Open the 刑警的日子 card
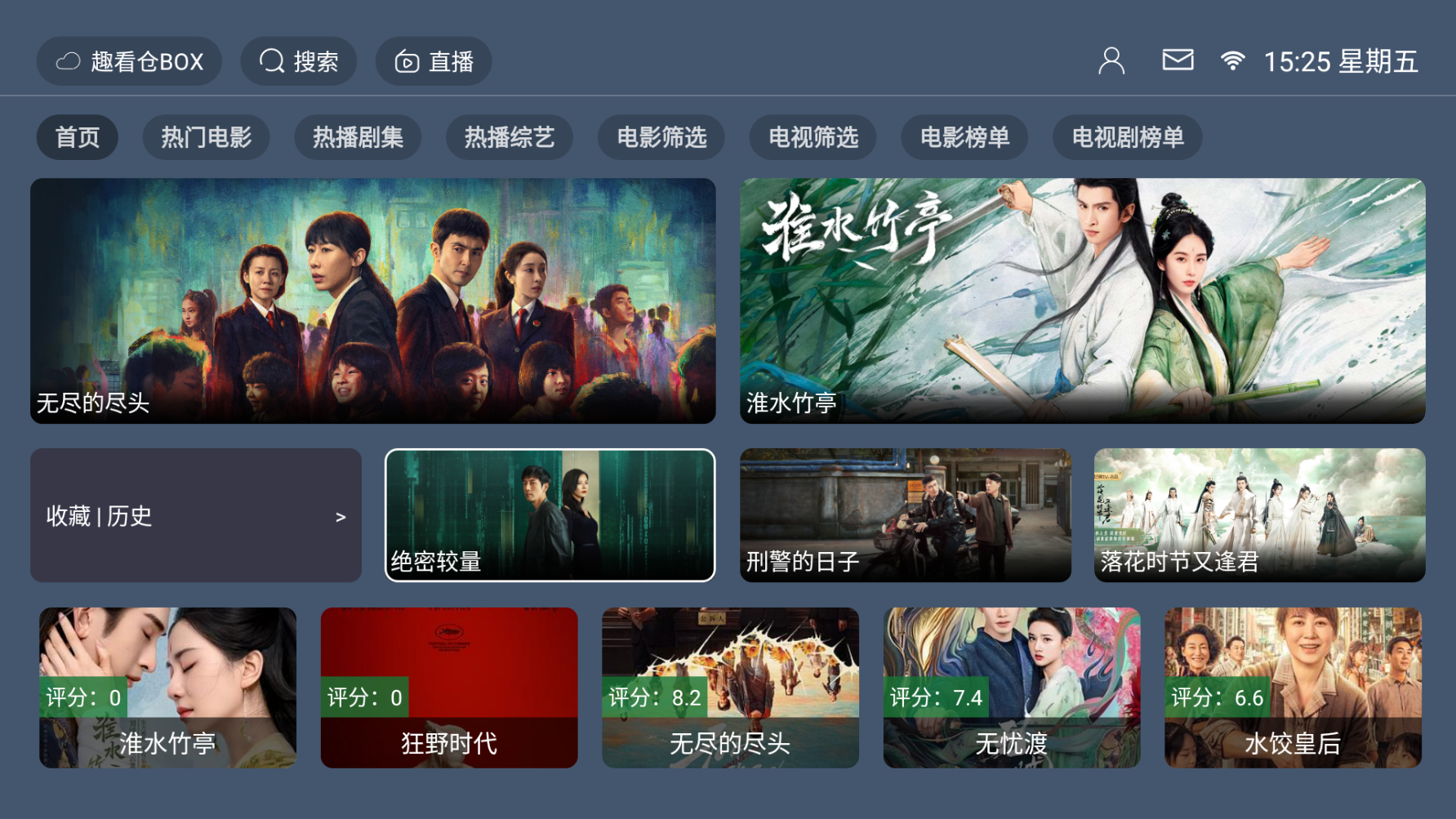1456x819 pixels. tap(905, 515)
